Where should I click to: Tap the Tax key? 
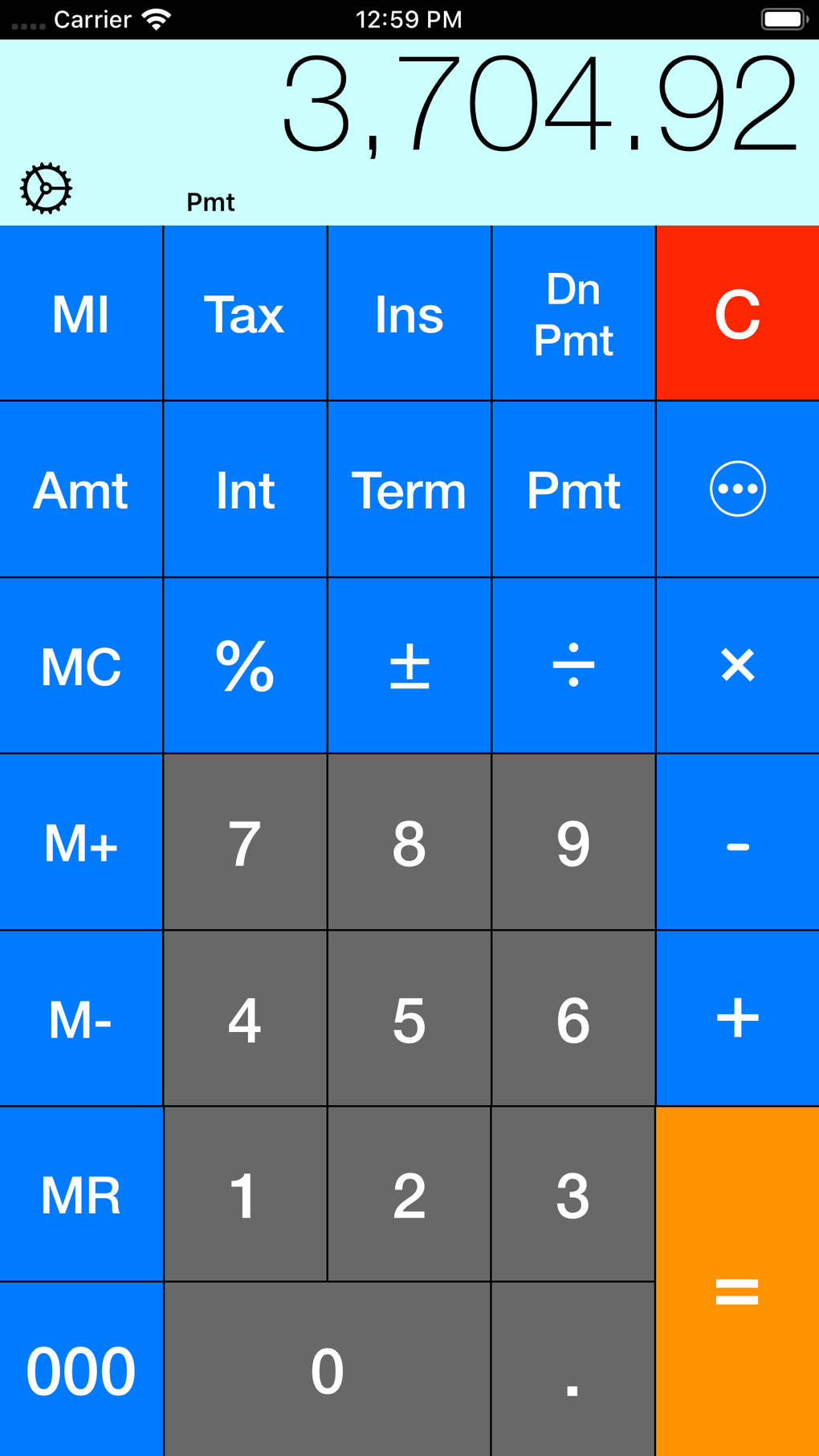[245, 313]
